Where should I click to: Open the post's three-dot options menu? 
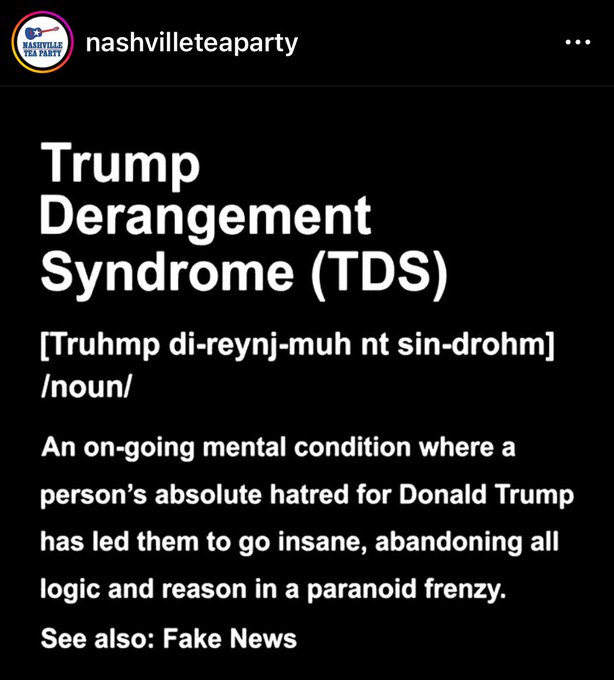click(x=578, y=42)
